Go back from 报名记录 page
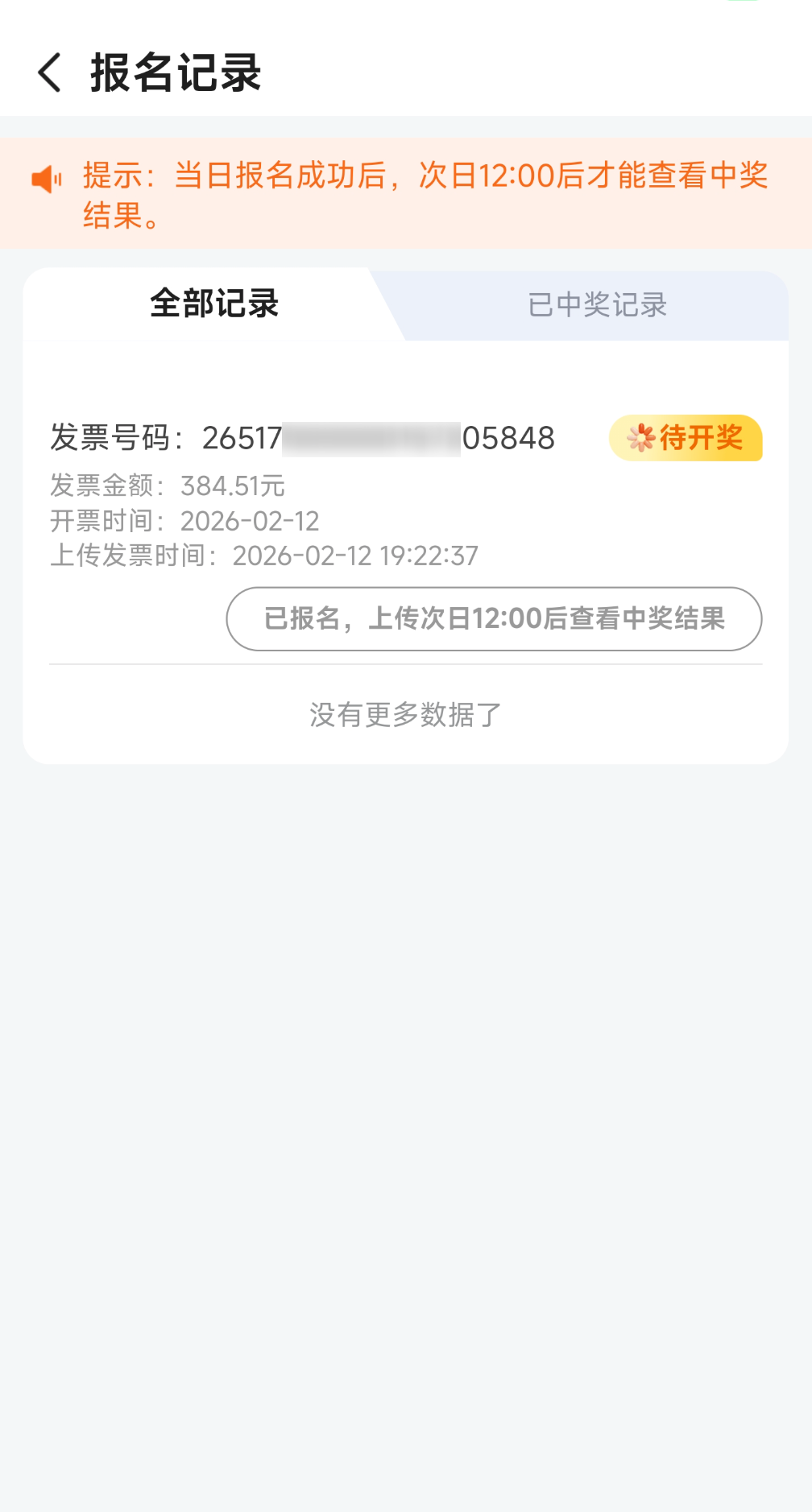812x1512 pixels. click(50, 72)
